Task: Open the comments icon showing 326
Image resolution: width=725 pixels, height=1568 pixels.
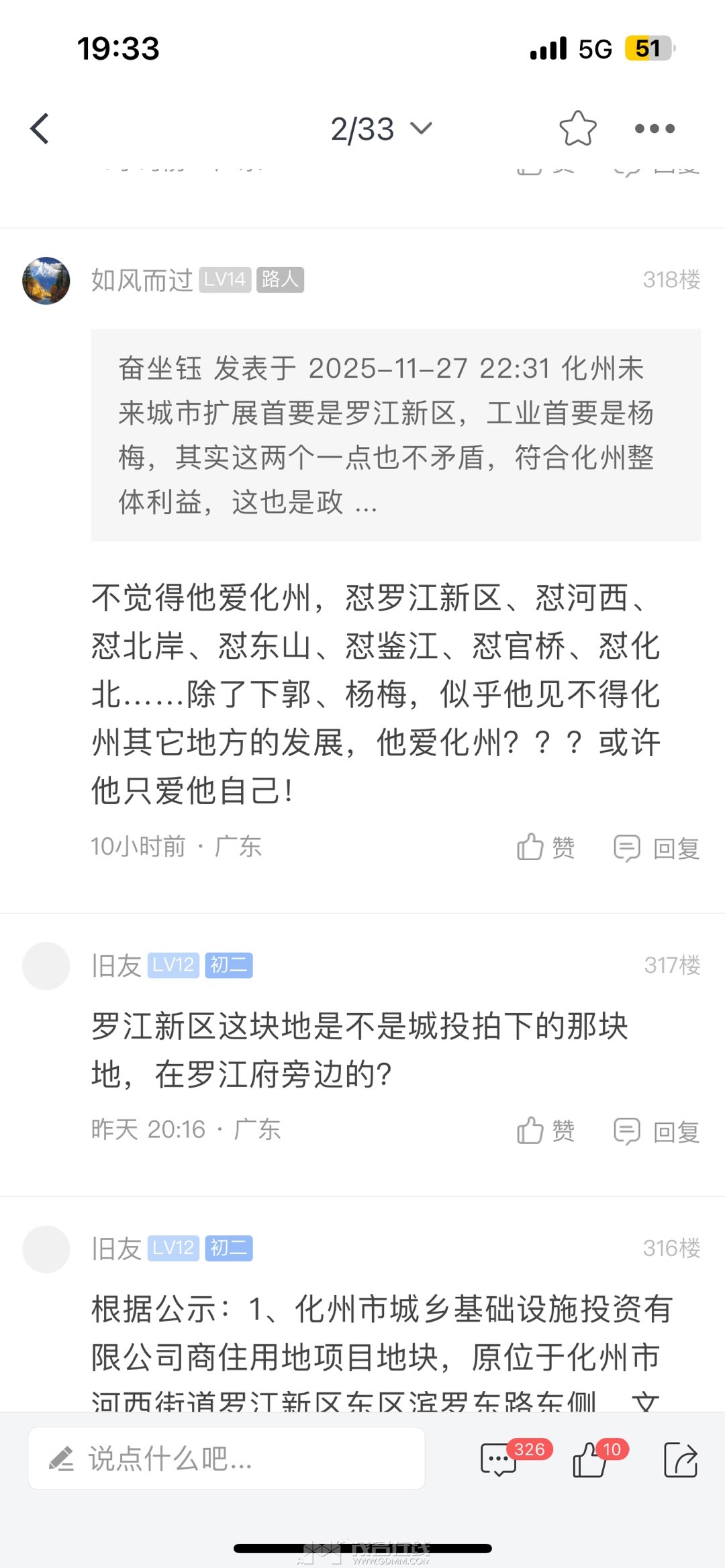Action: pyautogui.click(x=500, y=1459)
